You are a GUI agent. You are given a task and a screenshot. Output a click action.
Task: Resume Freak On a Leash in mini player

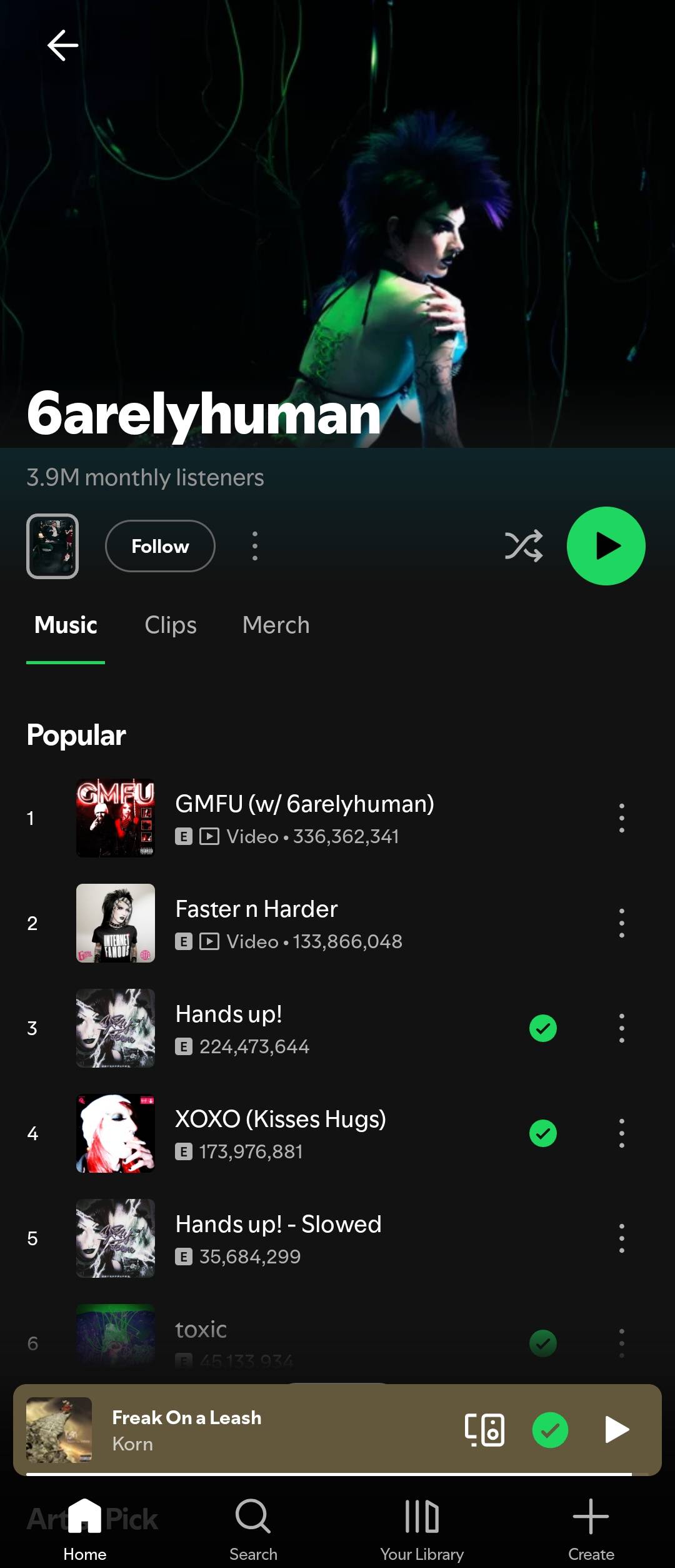(617, 1430)
